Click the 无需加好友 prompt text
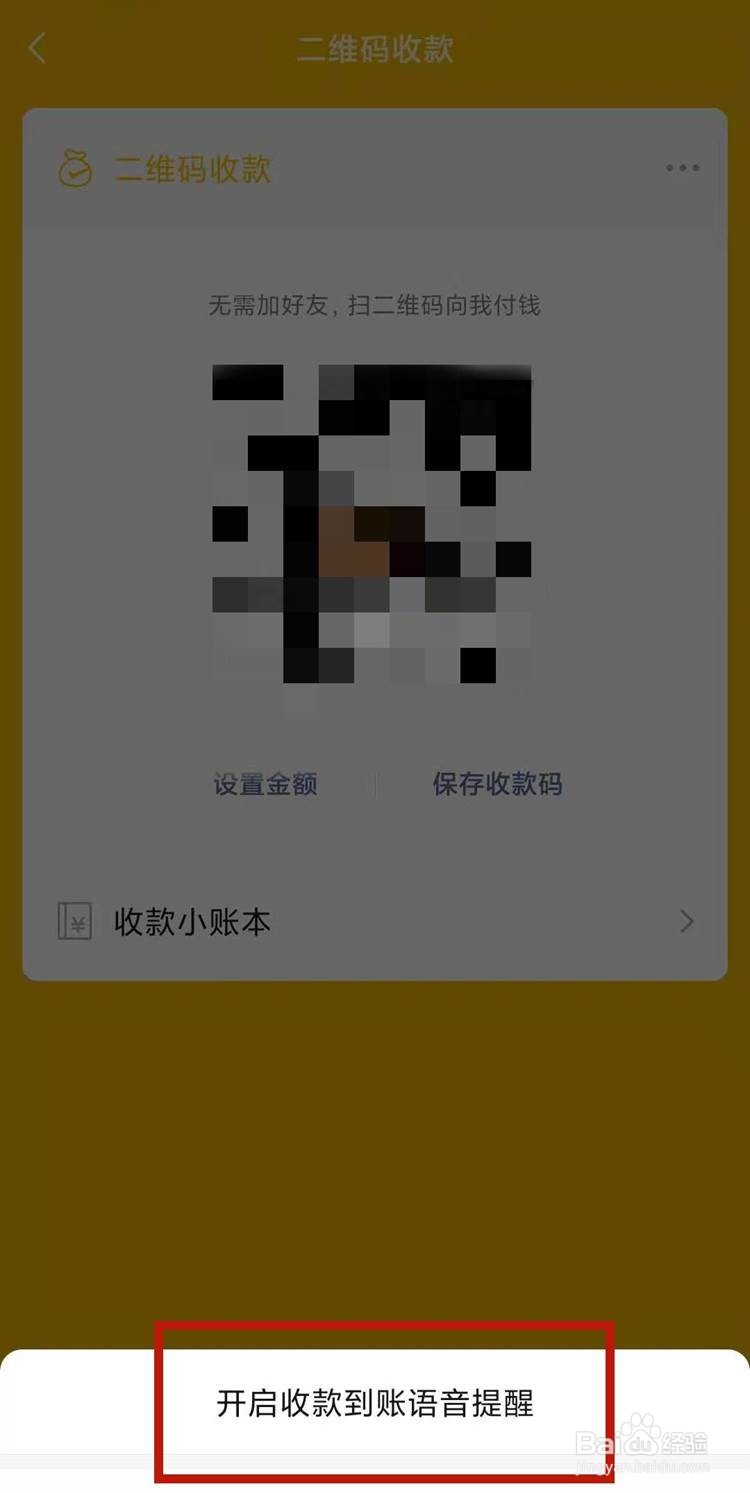This screenshot has height=1493, width=750. click(x=375, y=306)
